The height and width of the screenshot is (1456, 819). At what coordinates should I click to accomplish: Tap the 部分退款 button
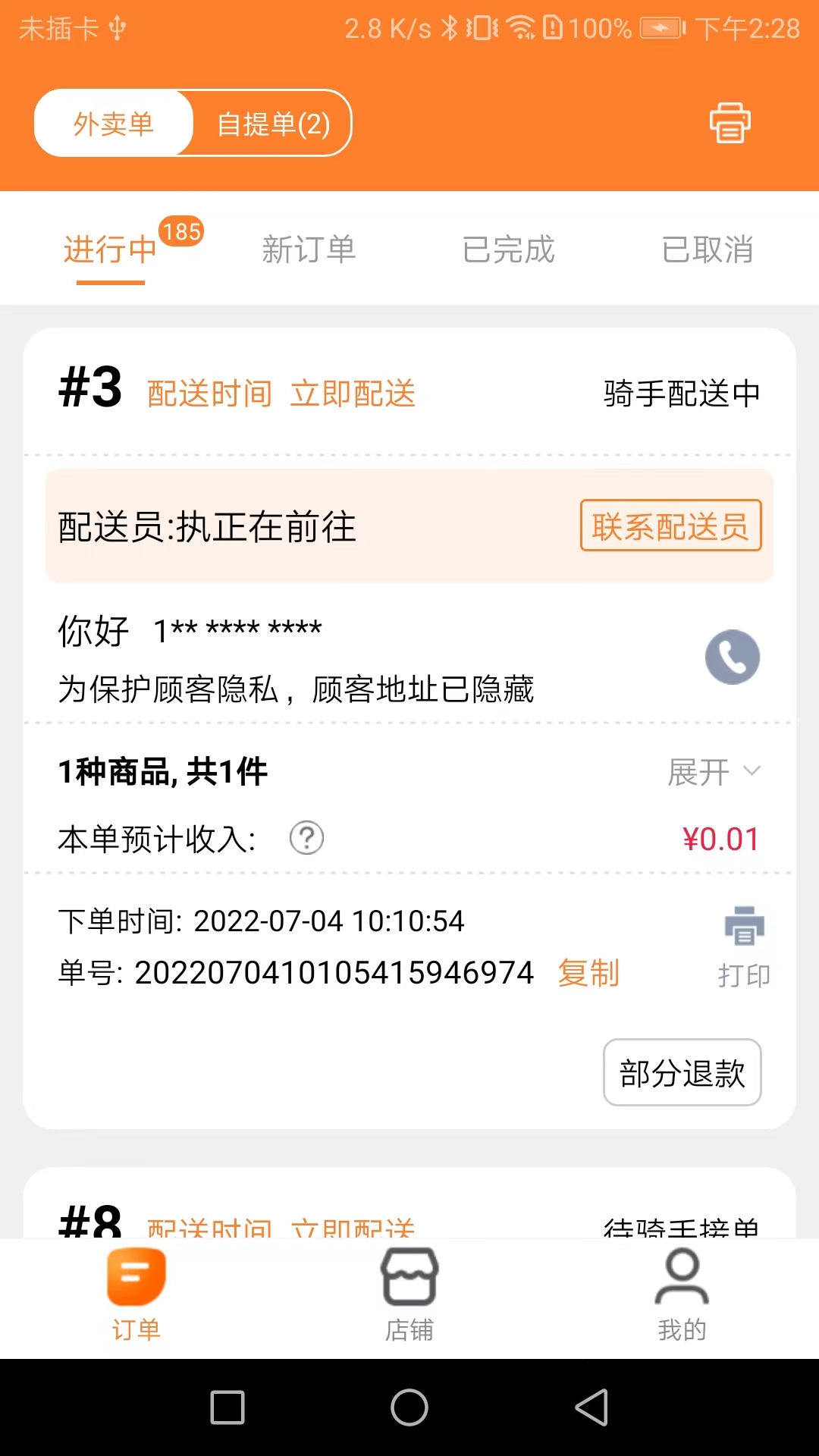(682, 1072)
